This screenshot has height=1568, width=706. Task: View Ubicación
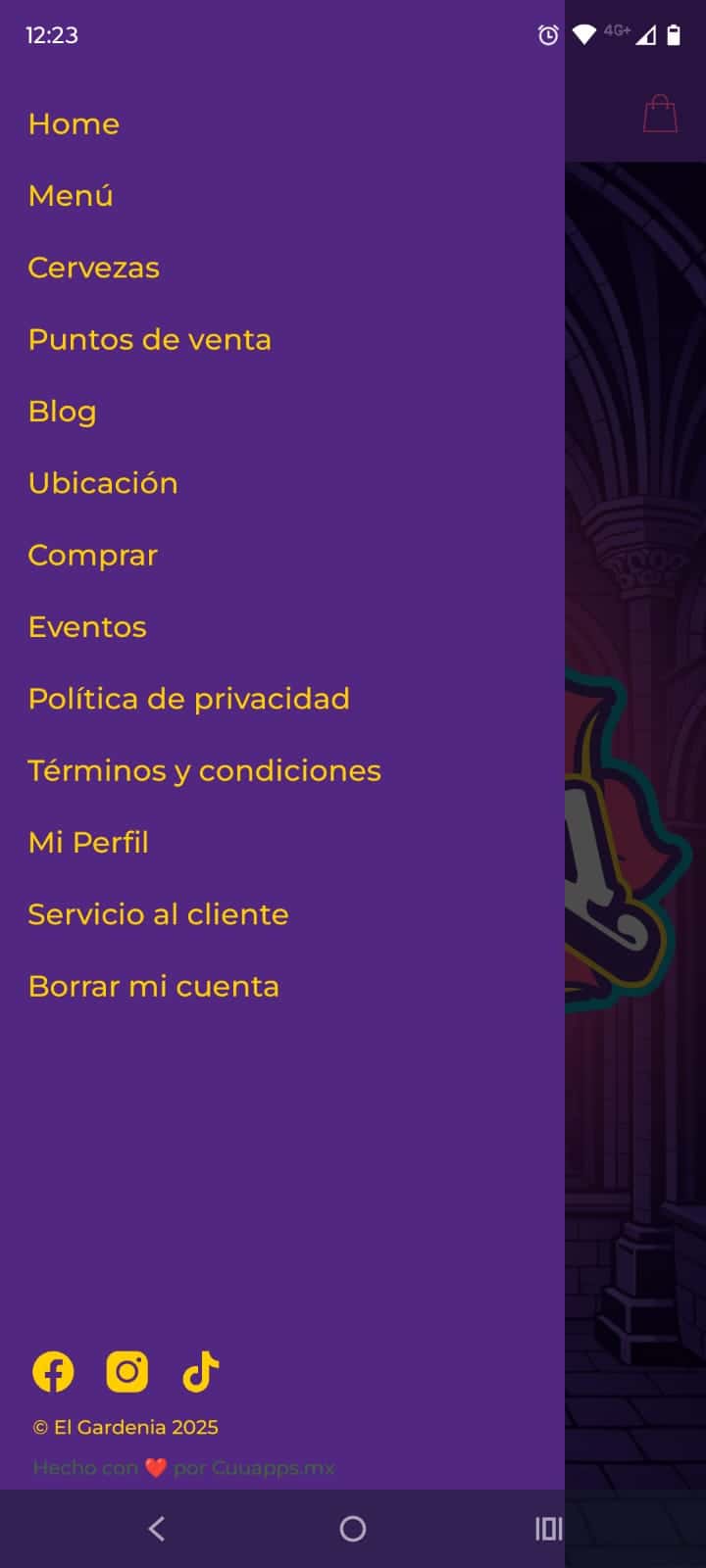tap(103, 483)
